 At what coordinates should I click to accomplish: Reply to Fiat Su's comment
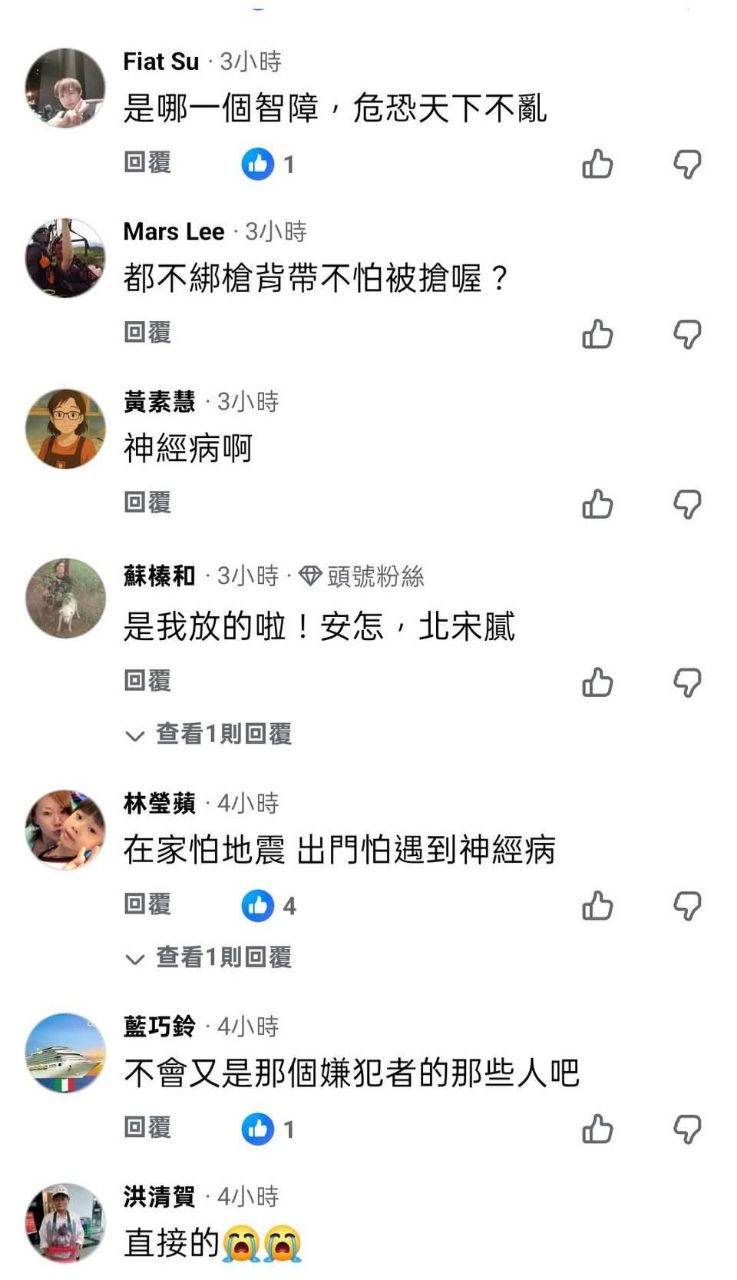coord(147,164)
